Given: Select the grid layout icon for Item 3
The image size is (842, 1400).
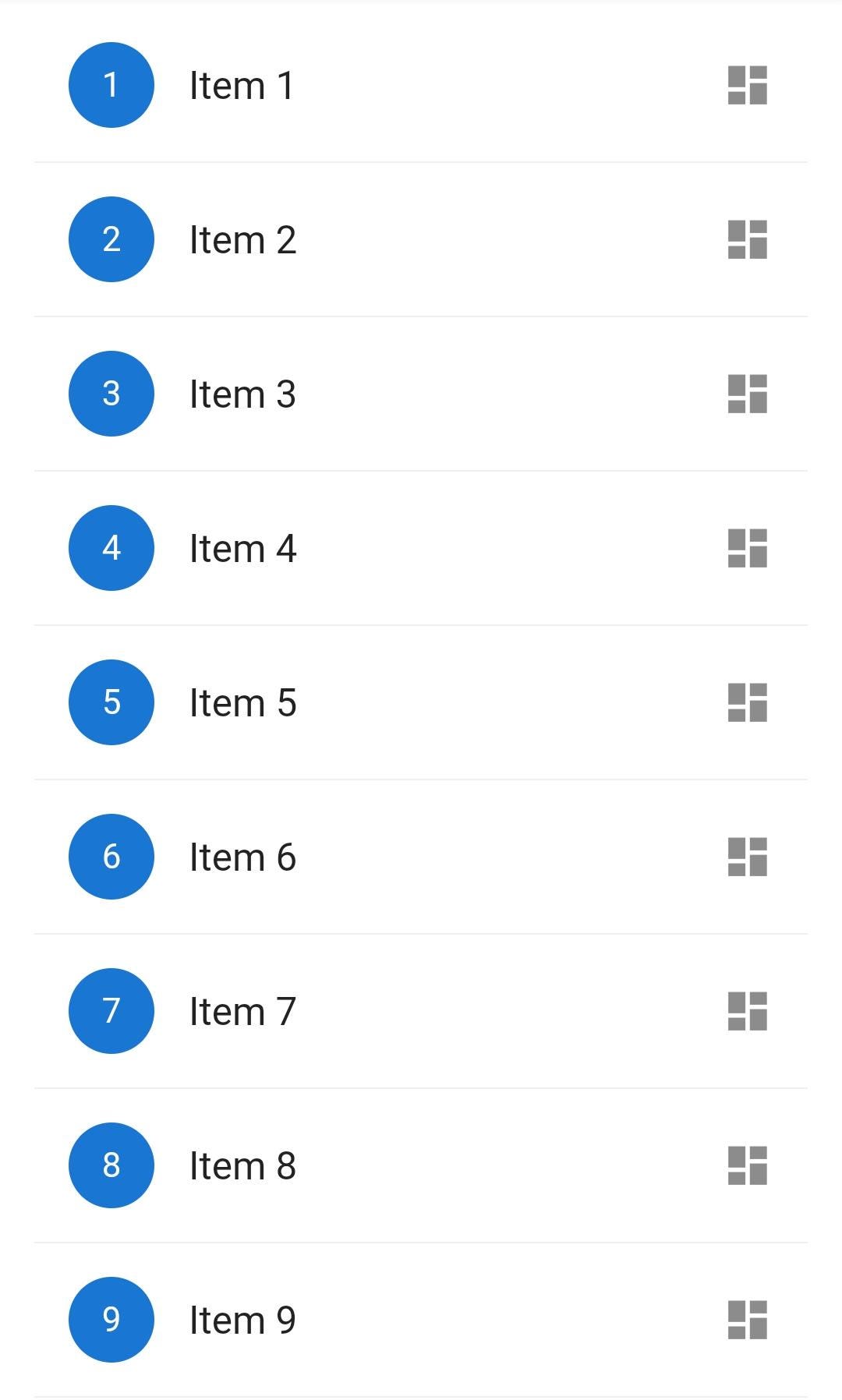Looking at the screenshot, I should click(746, 394).
